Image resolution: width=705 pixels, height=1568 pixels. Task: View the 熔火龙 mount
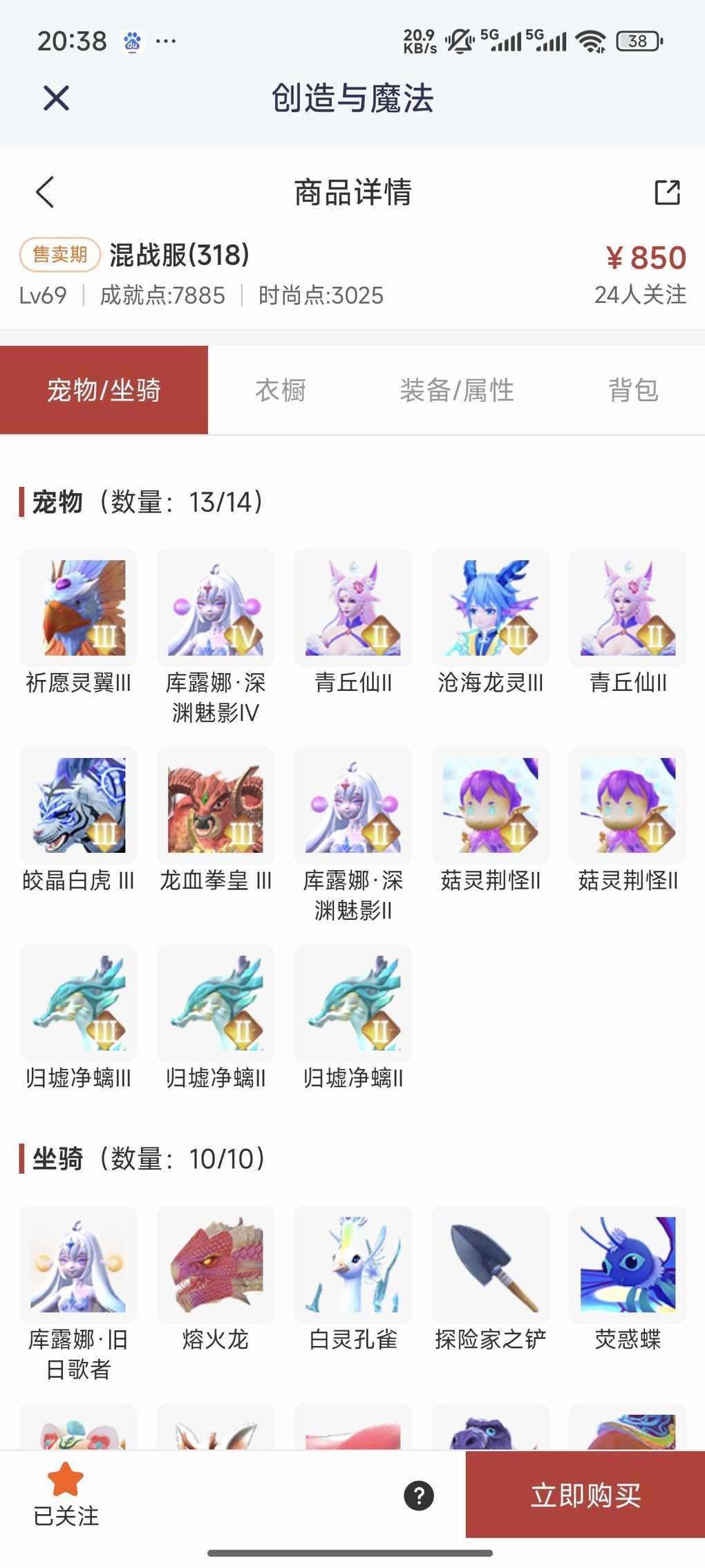216,1264
